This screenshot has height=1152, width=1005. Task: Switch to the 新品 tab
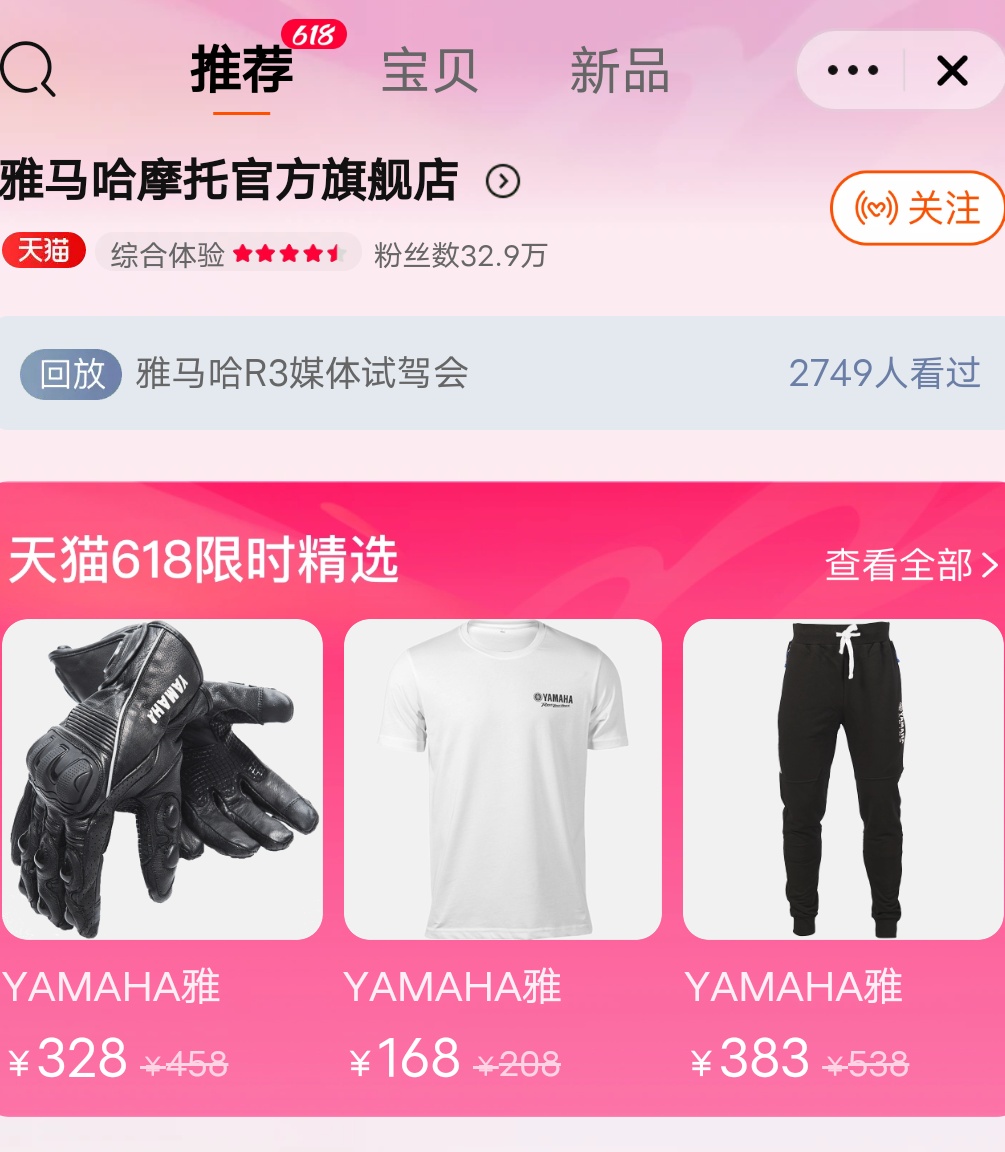click(619, 71)
